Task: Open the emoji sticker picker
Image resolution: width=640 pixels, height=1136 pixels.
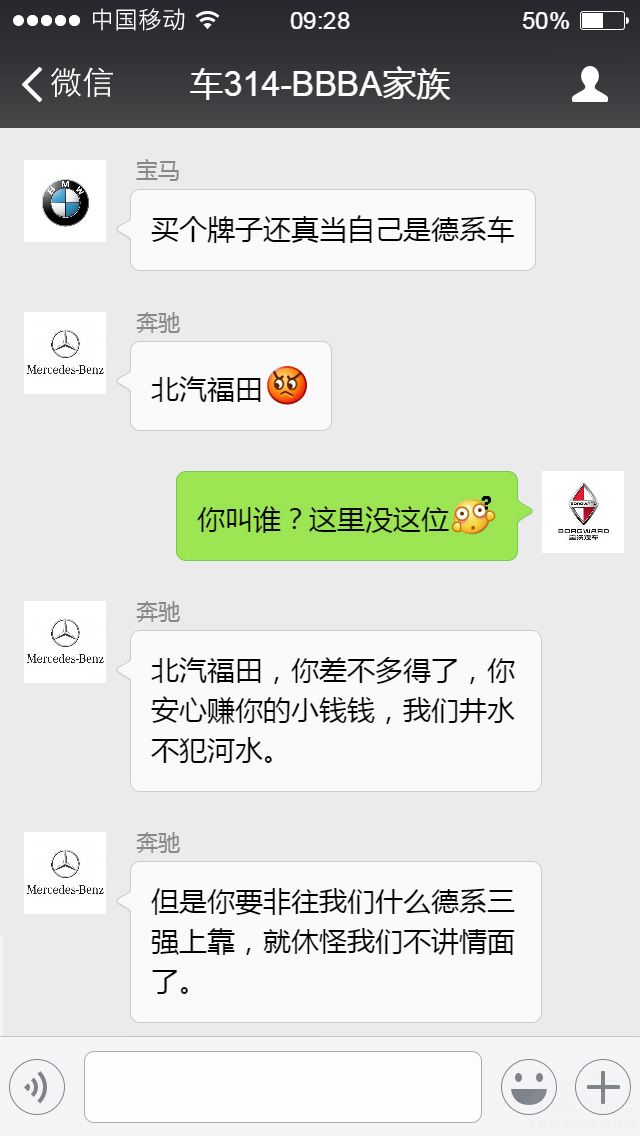Action: [x=528, y=1087]
